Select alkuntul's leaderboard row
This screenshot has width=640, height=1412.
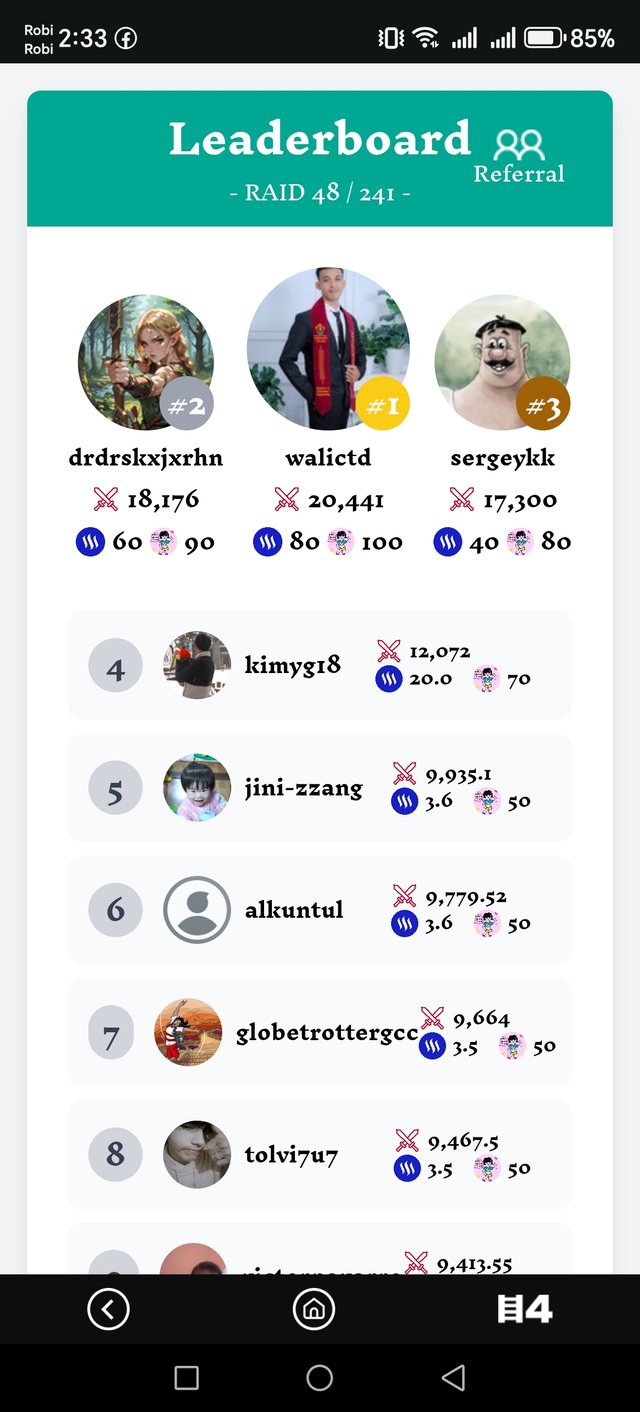(319, 910)
